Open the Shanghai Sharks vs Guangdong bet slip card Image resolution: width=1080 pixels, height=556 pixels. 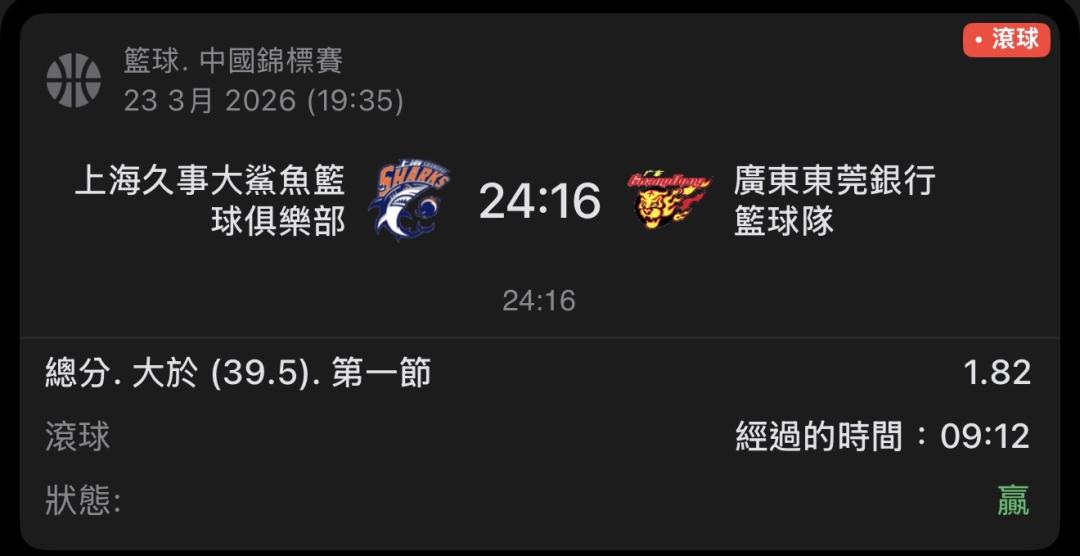click(x=539, y=281)
